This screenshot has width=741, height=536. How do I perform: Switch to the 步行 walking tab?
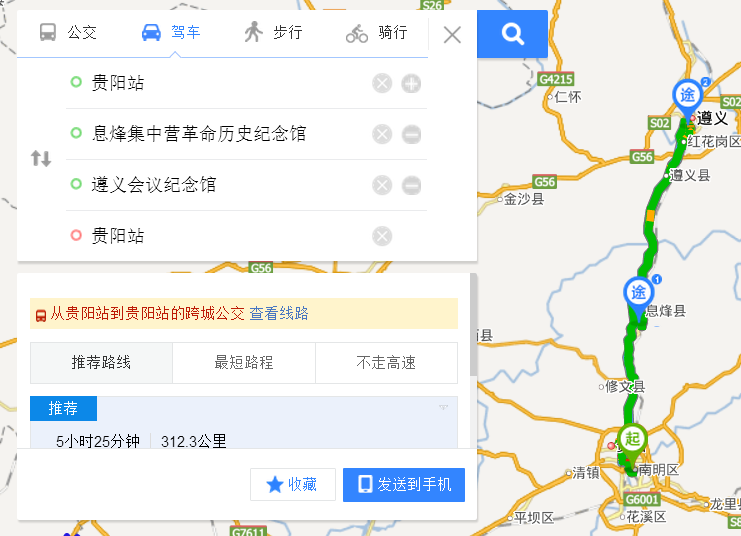[273, 33]
